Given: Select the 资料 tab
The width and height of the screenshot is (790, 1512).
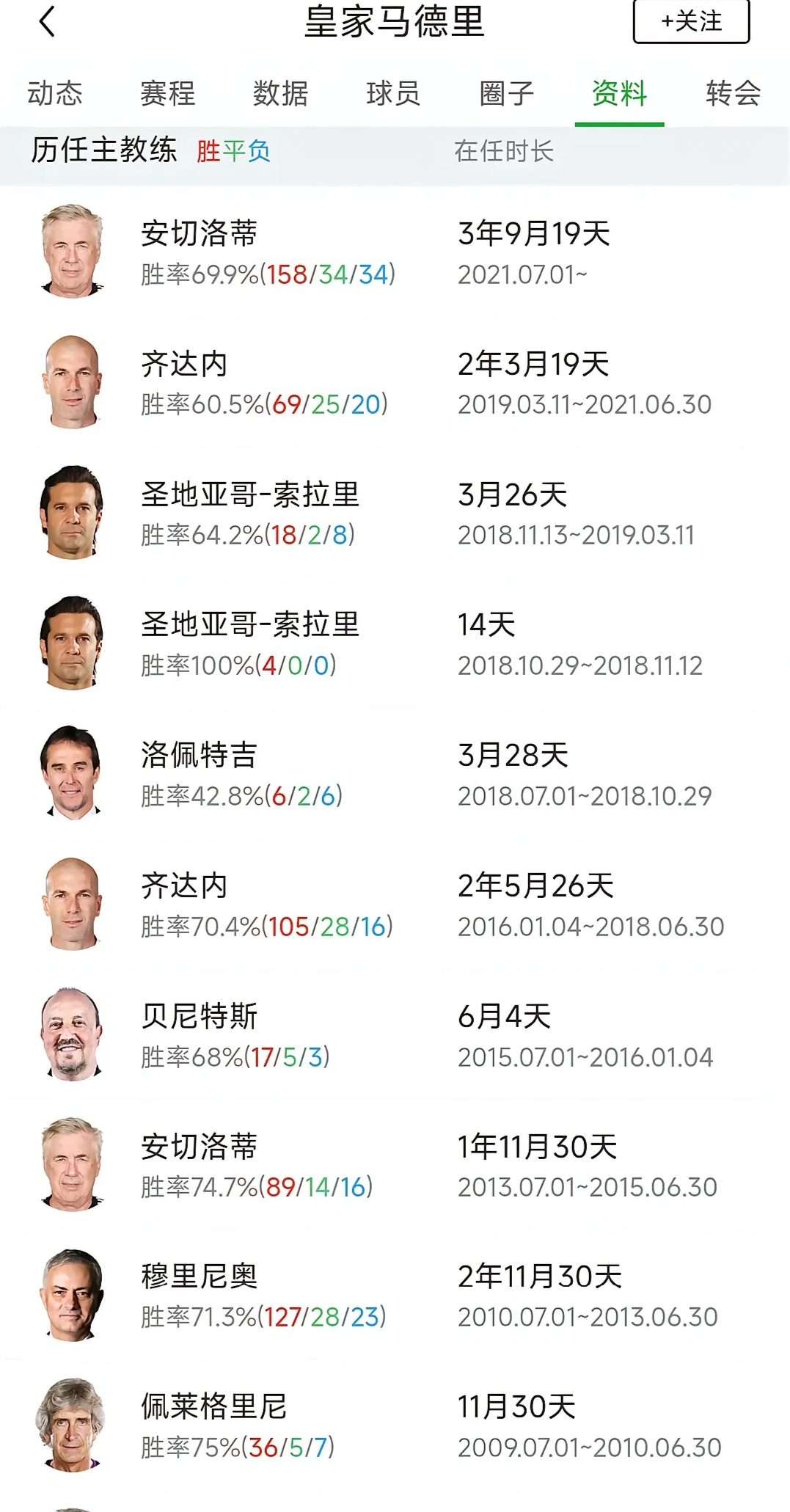Looking at the screenshot, I should pyautogui.click(x=620, y=94).
